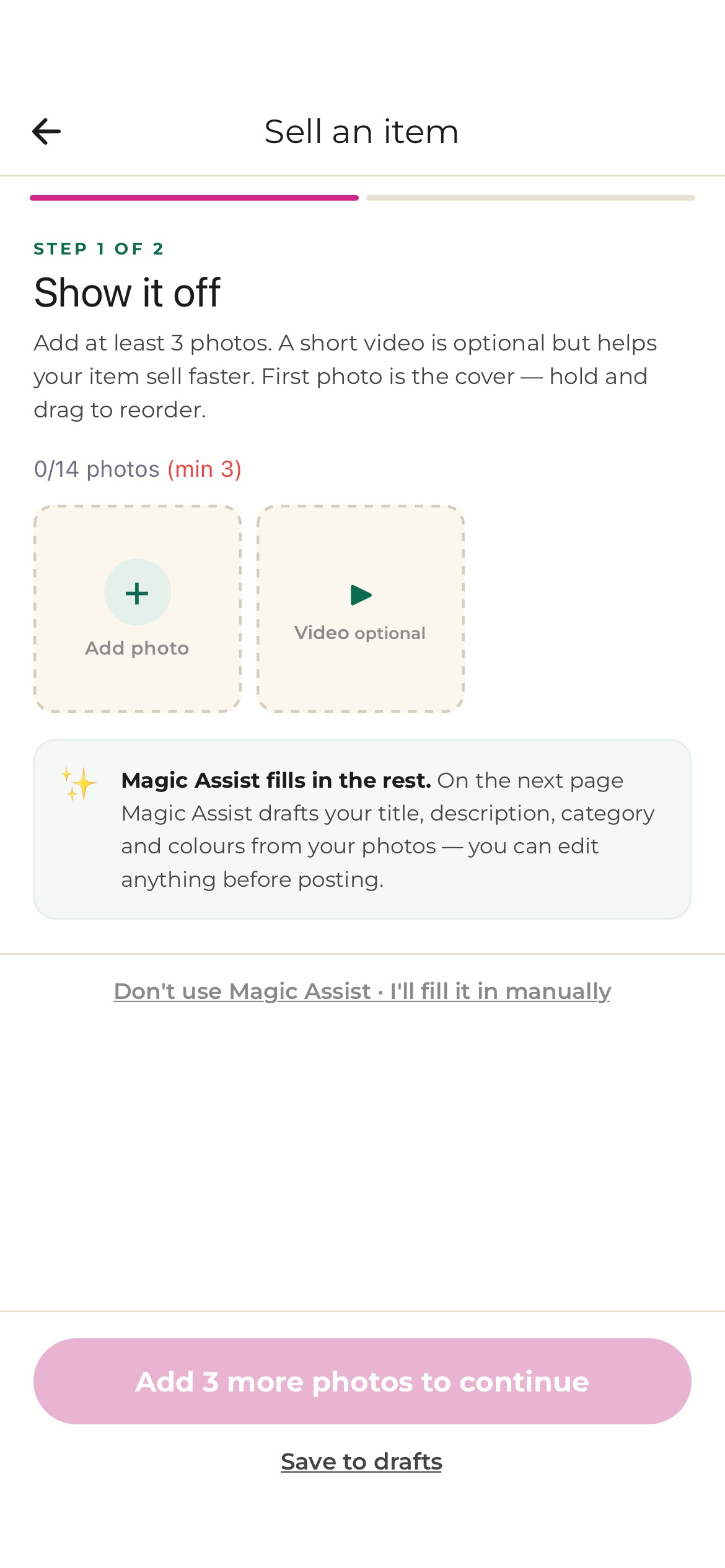Add an optional video
The height and width of the screenshot is (1568, 725).
pos(361,609)
